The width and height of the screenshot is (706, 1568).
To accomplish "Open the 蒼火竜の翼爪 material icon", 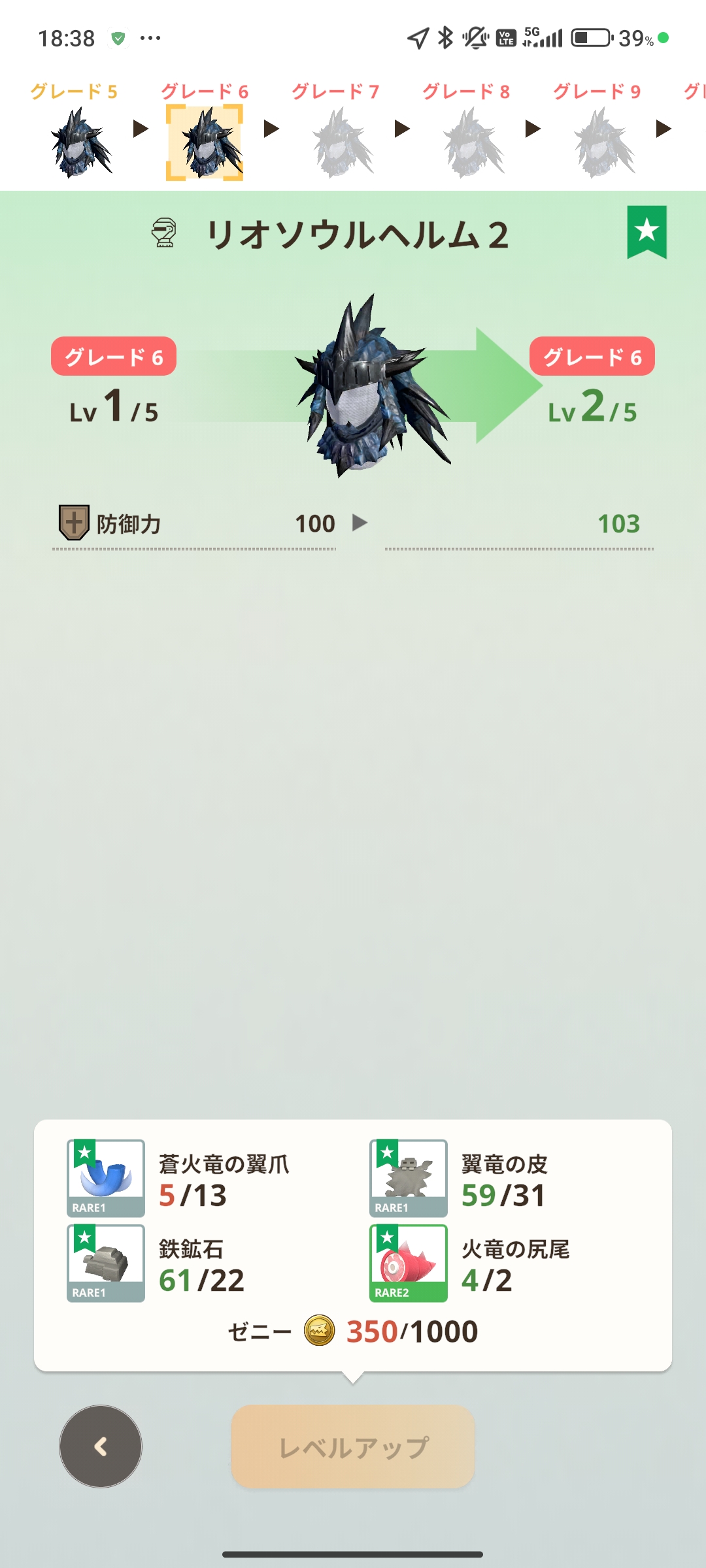I will tap(106, 1178).
